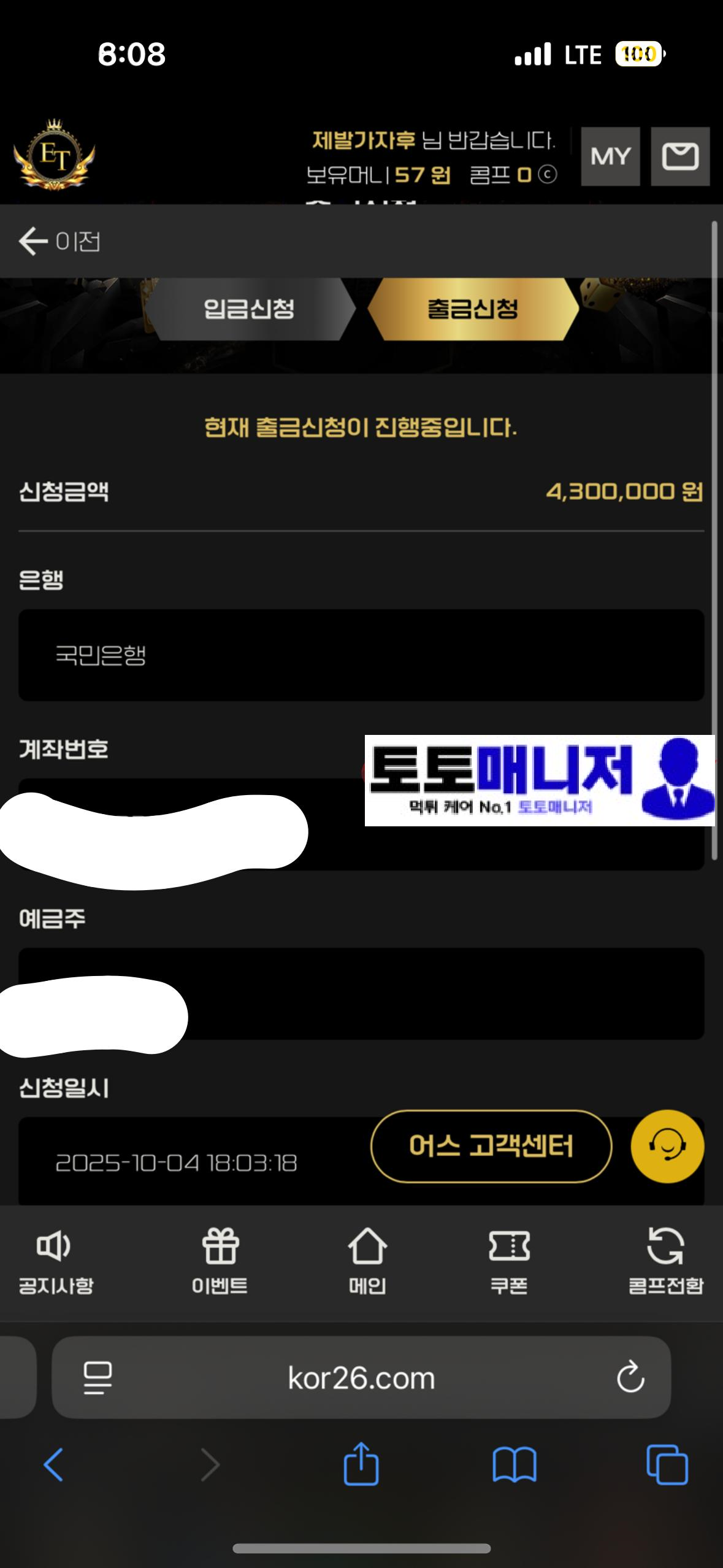Screen dimensions: 723x1568
Task: Share the page via Safari share icon
Action: (361, 1464)
